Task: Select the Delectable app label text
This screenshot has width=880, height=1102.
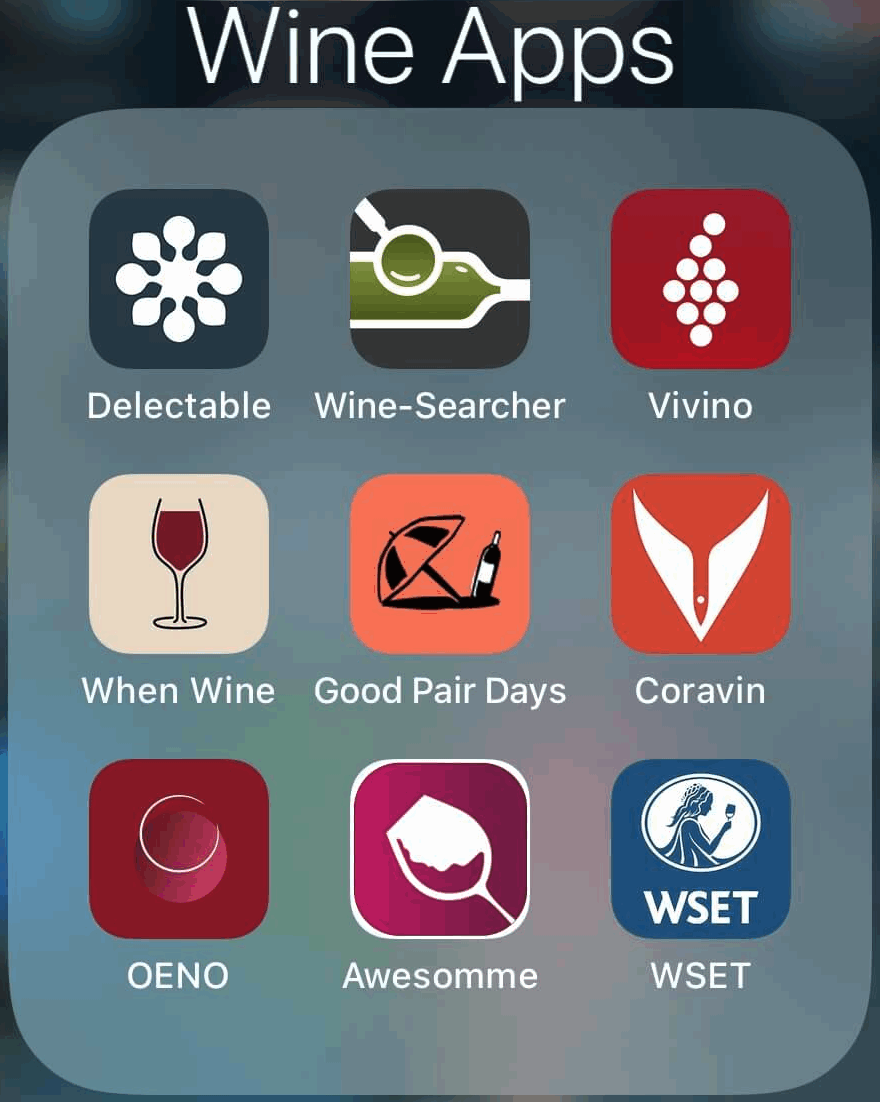Action: point(179,405)
